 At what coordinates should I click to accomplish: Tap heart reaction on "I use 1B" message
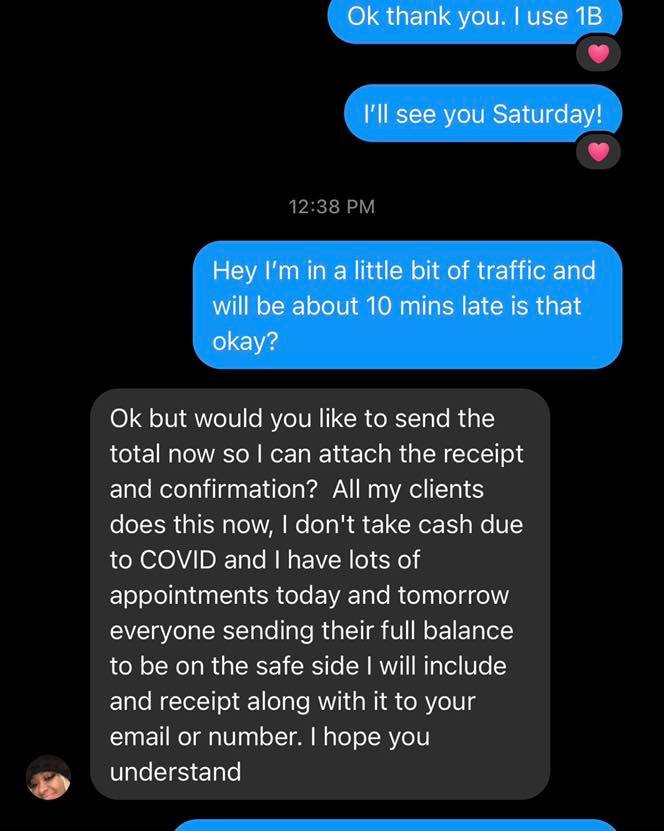(598, 54)
